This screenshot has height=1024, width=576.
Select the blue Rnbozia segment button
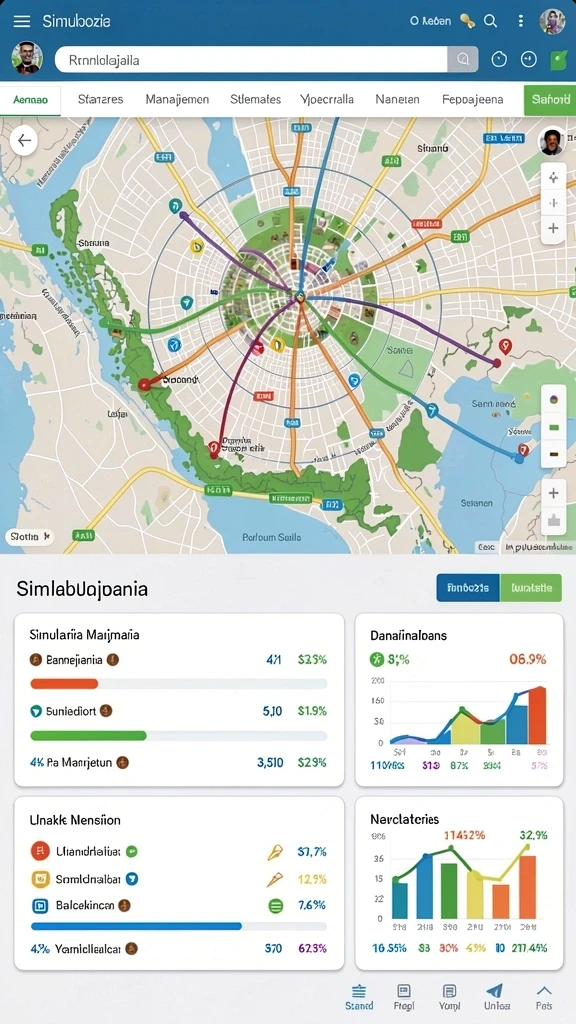point(468,588)
